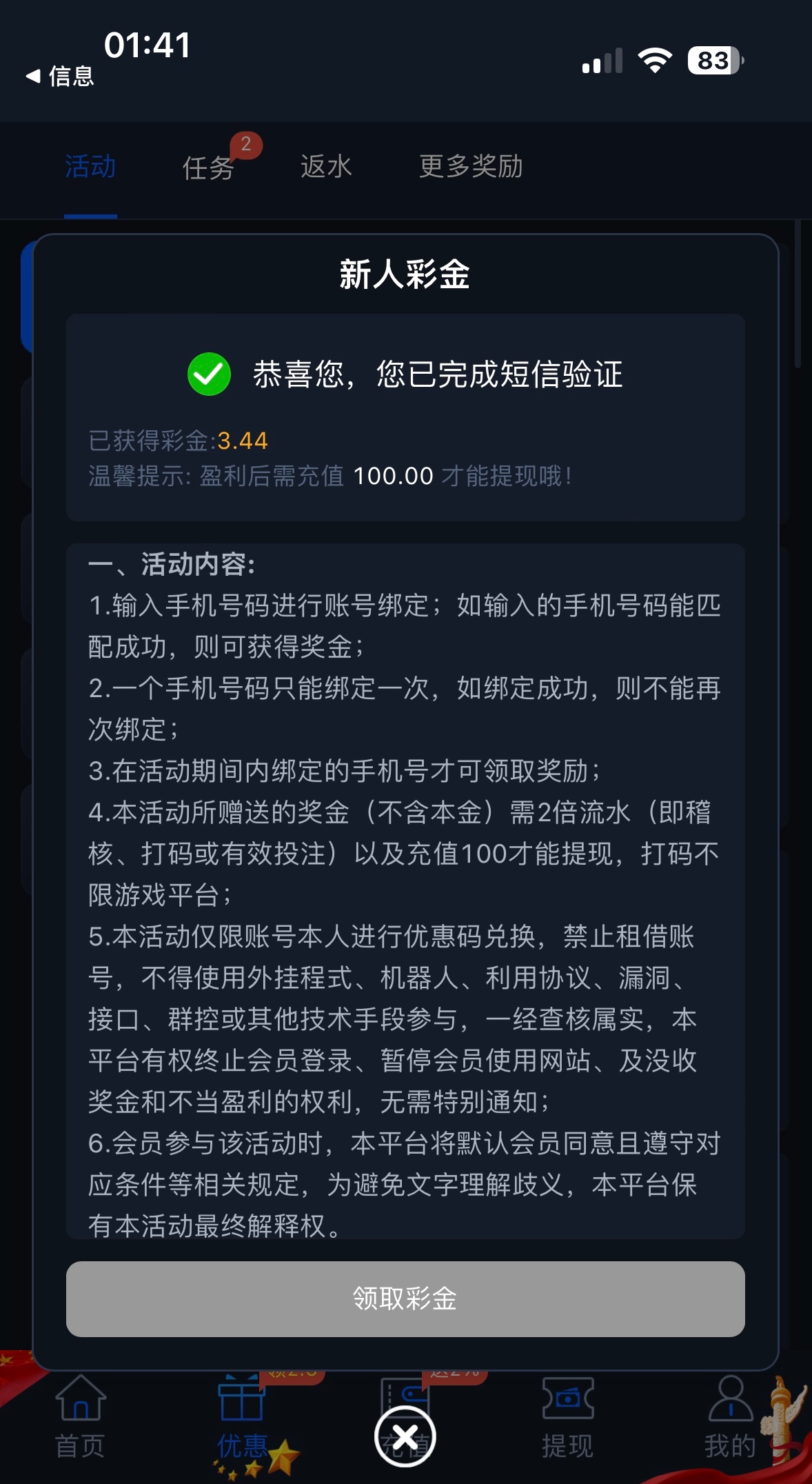Return to 信息 app via back arrow

[59, 76]
